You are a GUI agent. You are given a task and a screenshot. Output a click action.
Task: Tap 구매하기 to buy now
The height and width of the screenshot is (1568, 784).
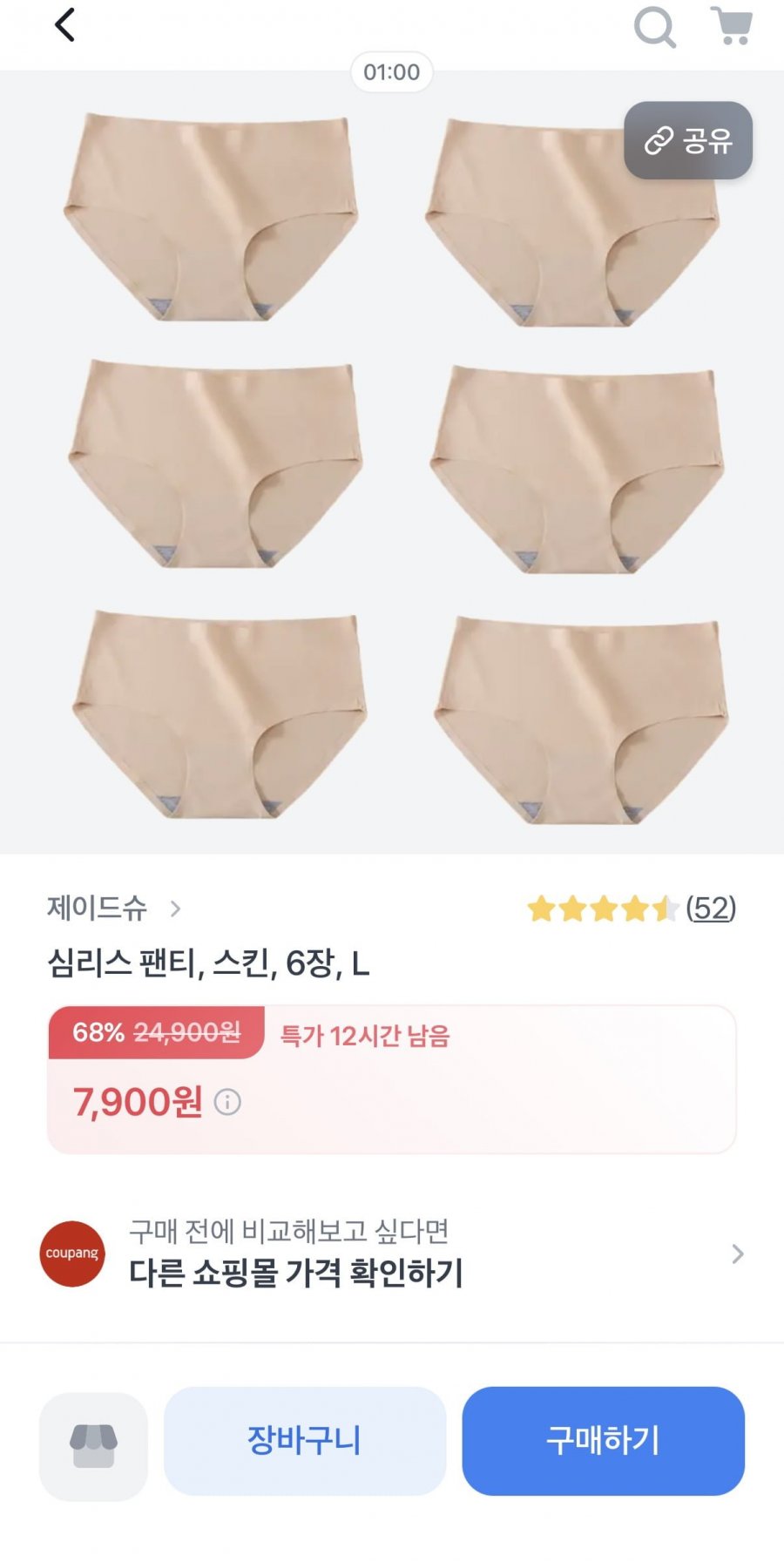[x=603, y=1441]
